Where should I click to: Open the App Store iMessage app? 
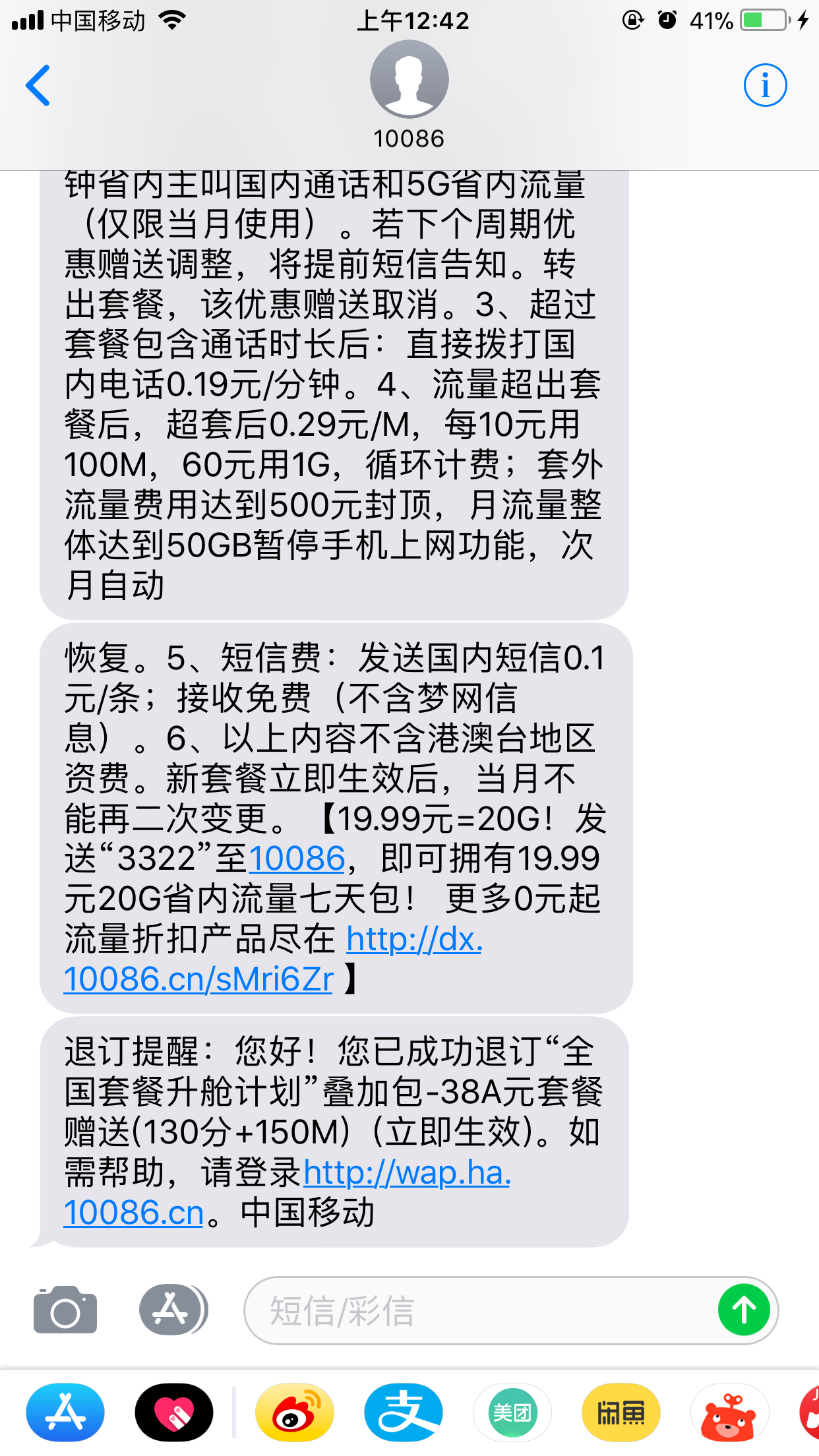coord(65,1412)
